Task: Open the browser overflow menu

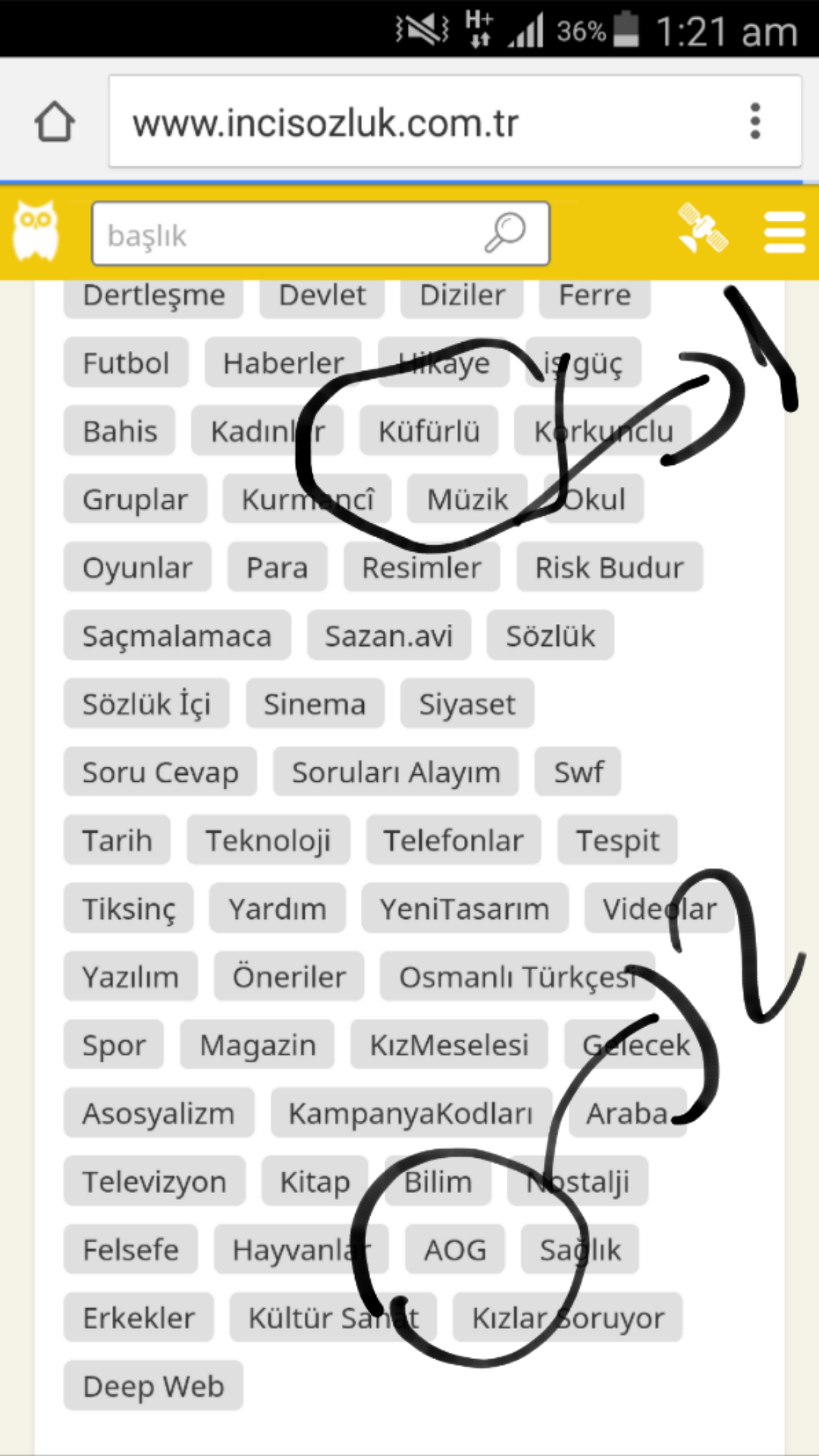Action: coord(755,121)
